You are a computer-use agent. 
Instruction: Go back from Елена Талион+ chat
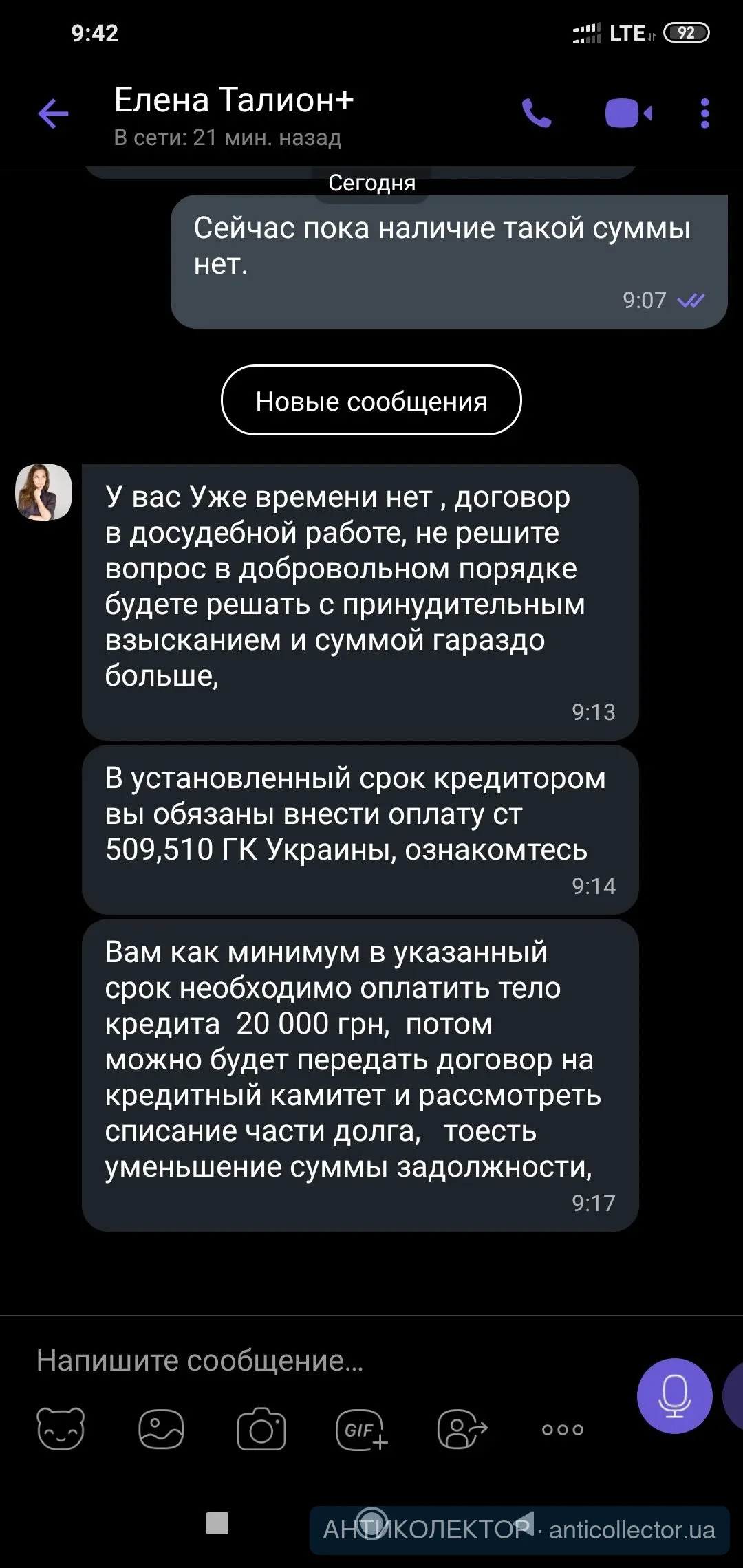click(x=53, y=113)
